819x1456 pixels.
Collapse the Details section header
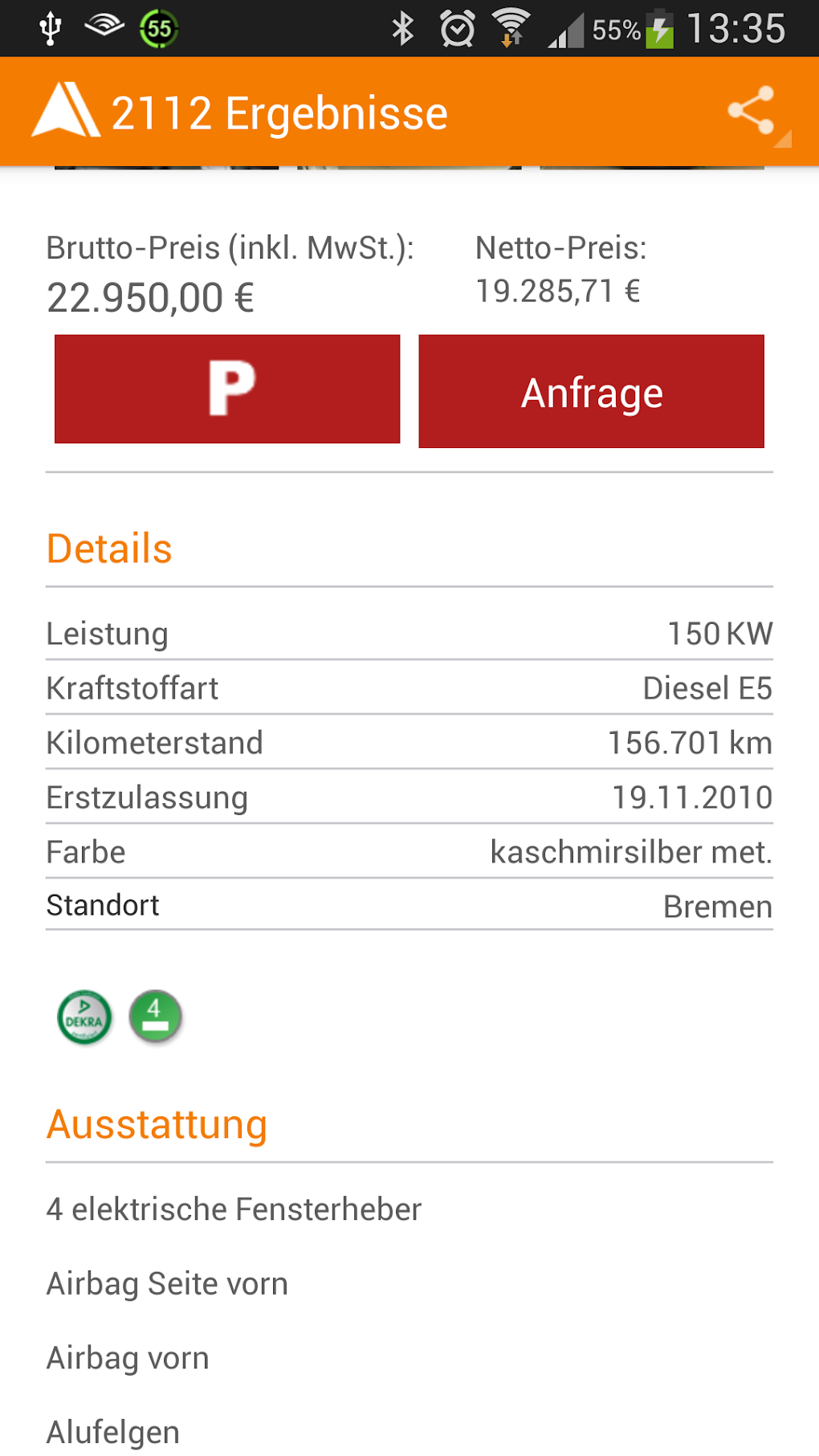(108, 548)
